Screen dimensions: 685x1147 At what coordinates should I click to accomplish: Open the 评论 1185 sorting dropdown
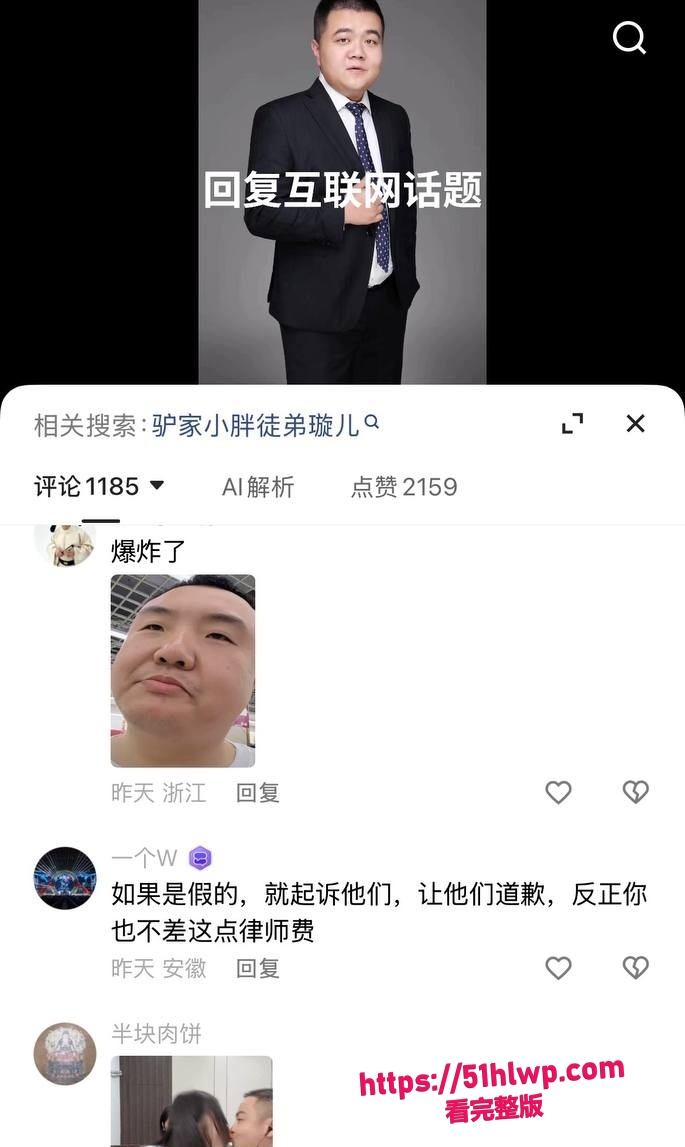tap(100, 486)
